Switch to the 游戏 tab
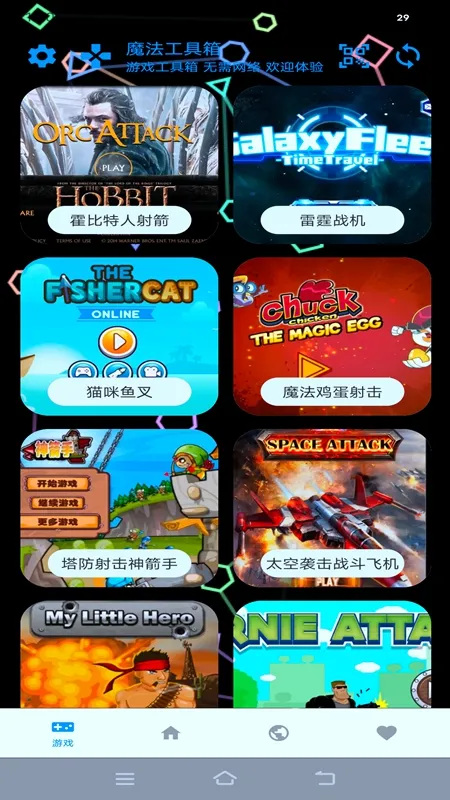The image size is (450, 800). pyautogui.click(x=63, y=734)
